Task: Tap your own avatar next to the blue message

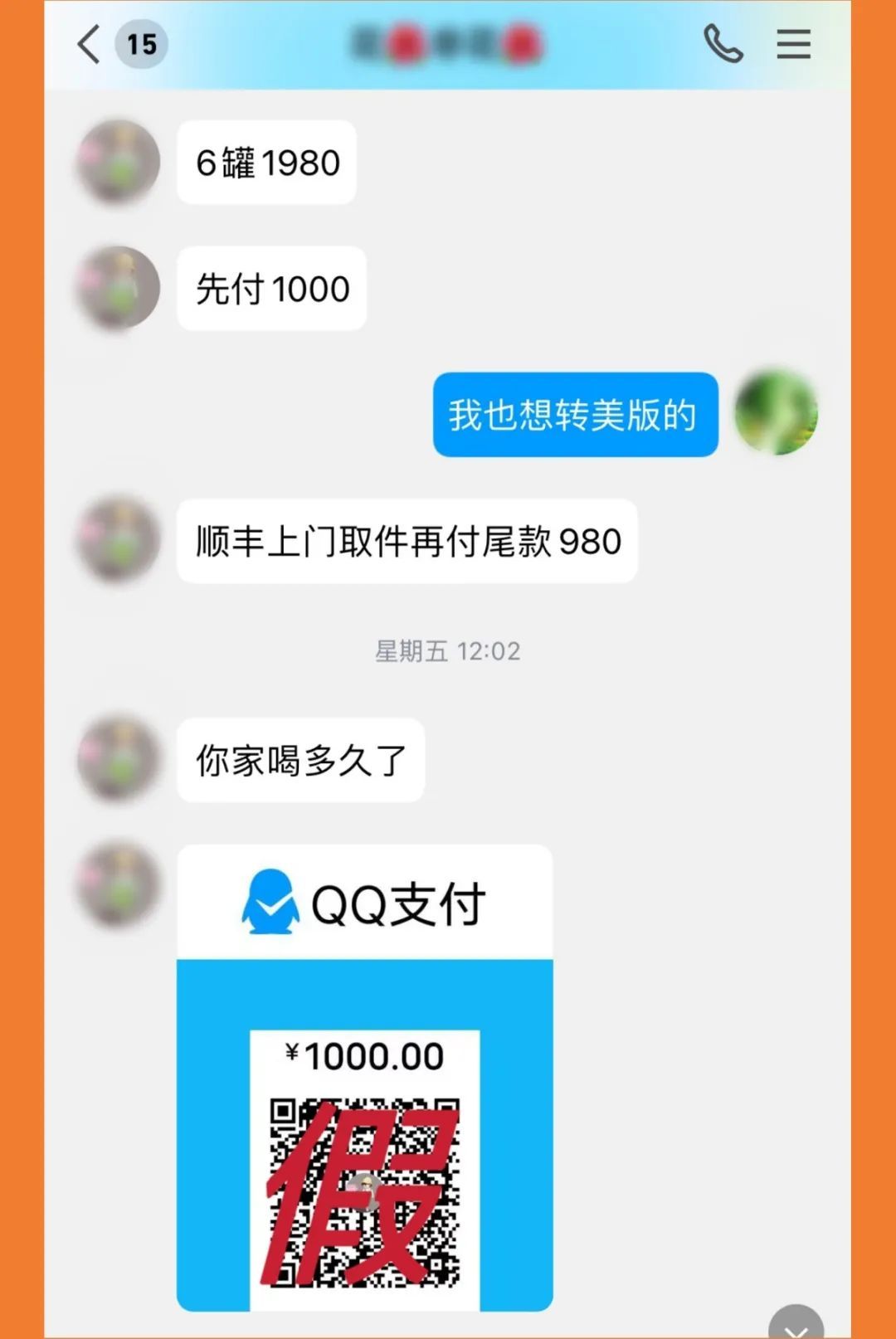Action: tap(775, 416)
